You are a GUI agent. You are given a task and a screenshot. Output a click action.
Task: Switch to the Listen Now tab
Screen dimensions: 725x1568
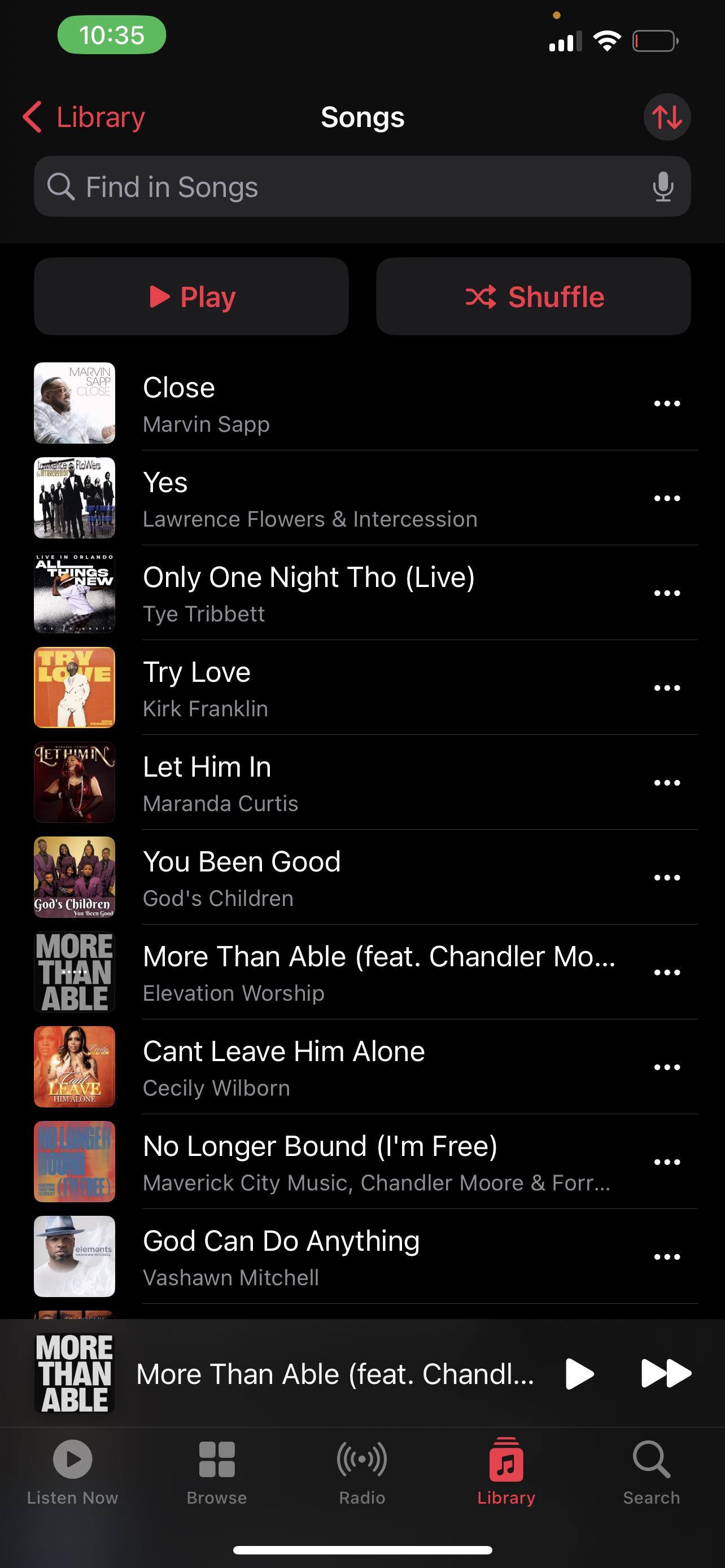point(72,1470)
